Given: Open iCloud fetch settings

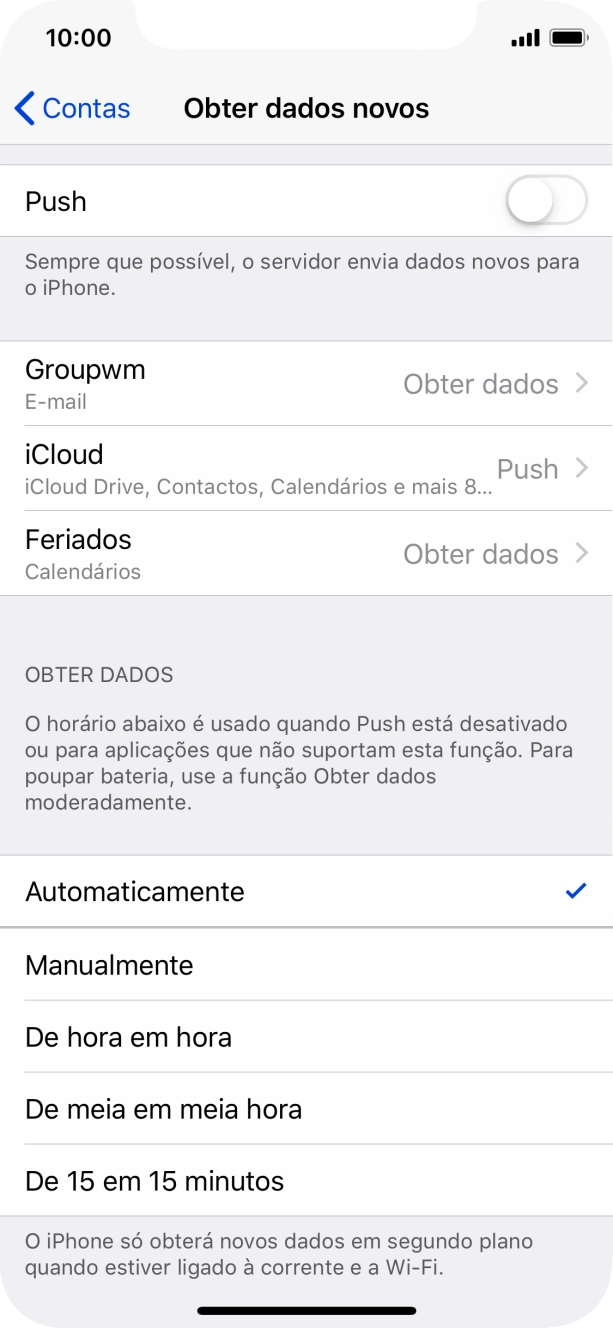Looking at the screenshot, I should pos(306,469).
